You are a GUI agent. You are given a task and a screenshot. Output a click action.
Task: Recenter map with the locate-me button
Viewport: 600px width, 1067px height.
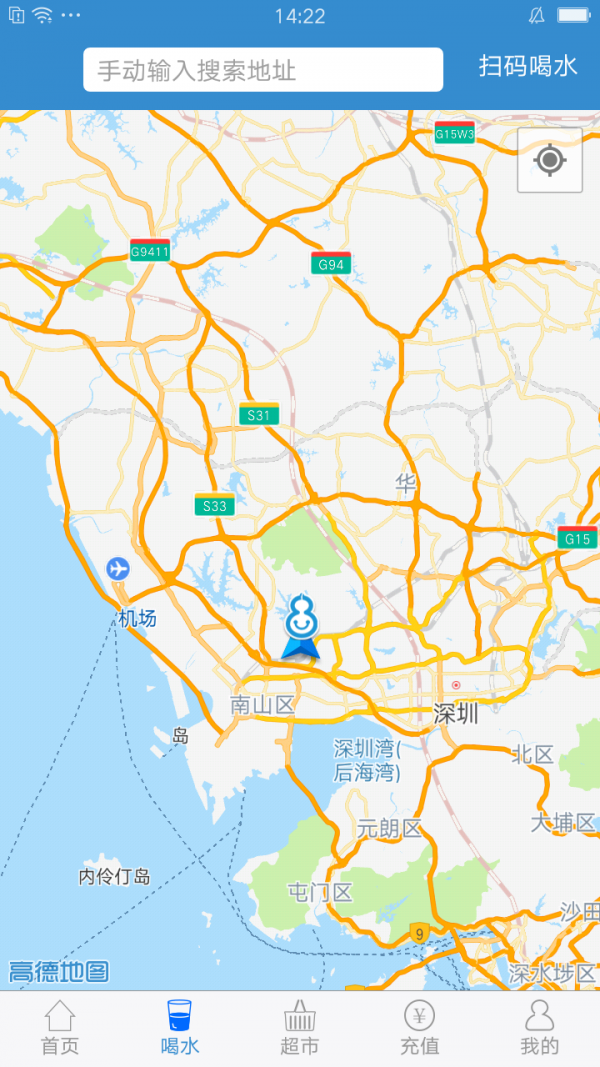tap(550, 161)
